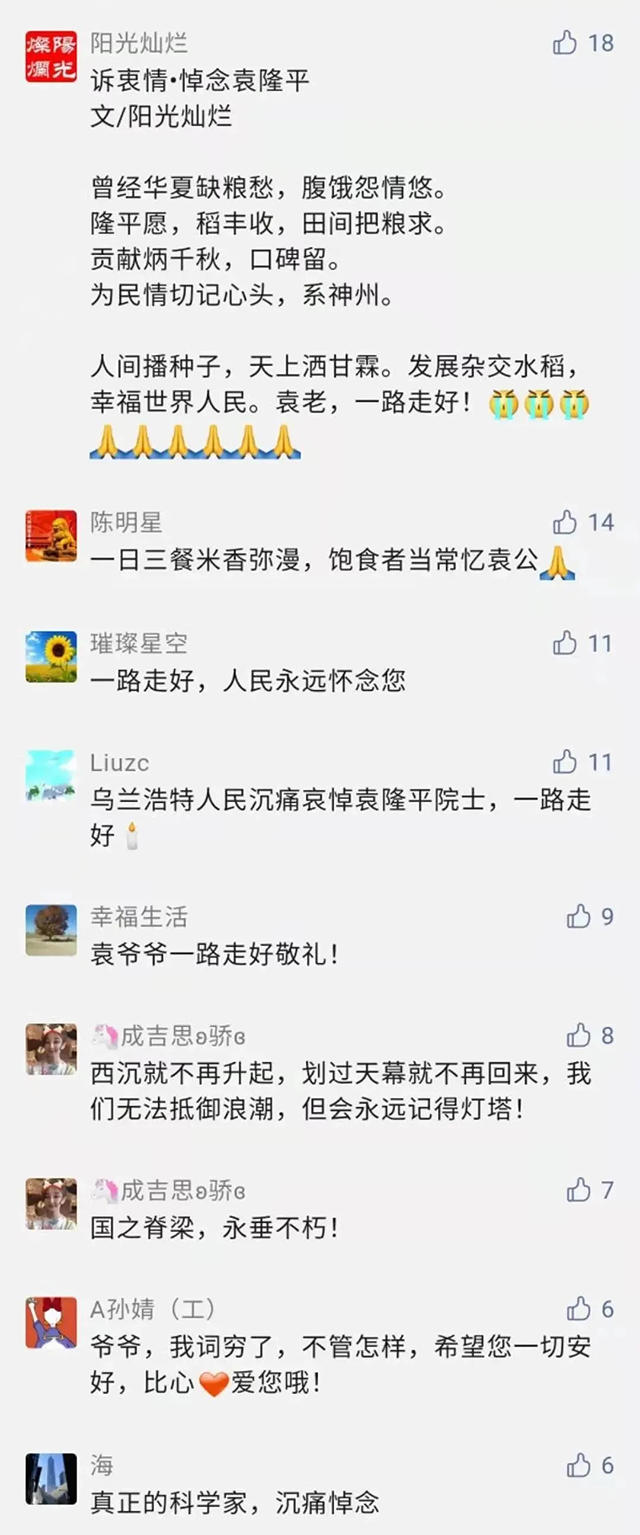Screen dimensions: 640x1535
Task: Open 海's profile avatar
Action: click(x=51, y=1480)
